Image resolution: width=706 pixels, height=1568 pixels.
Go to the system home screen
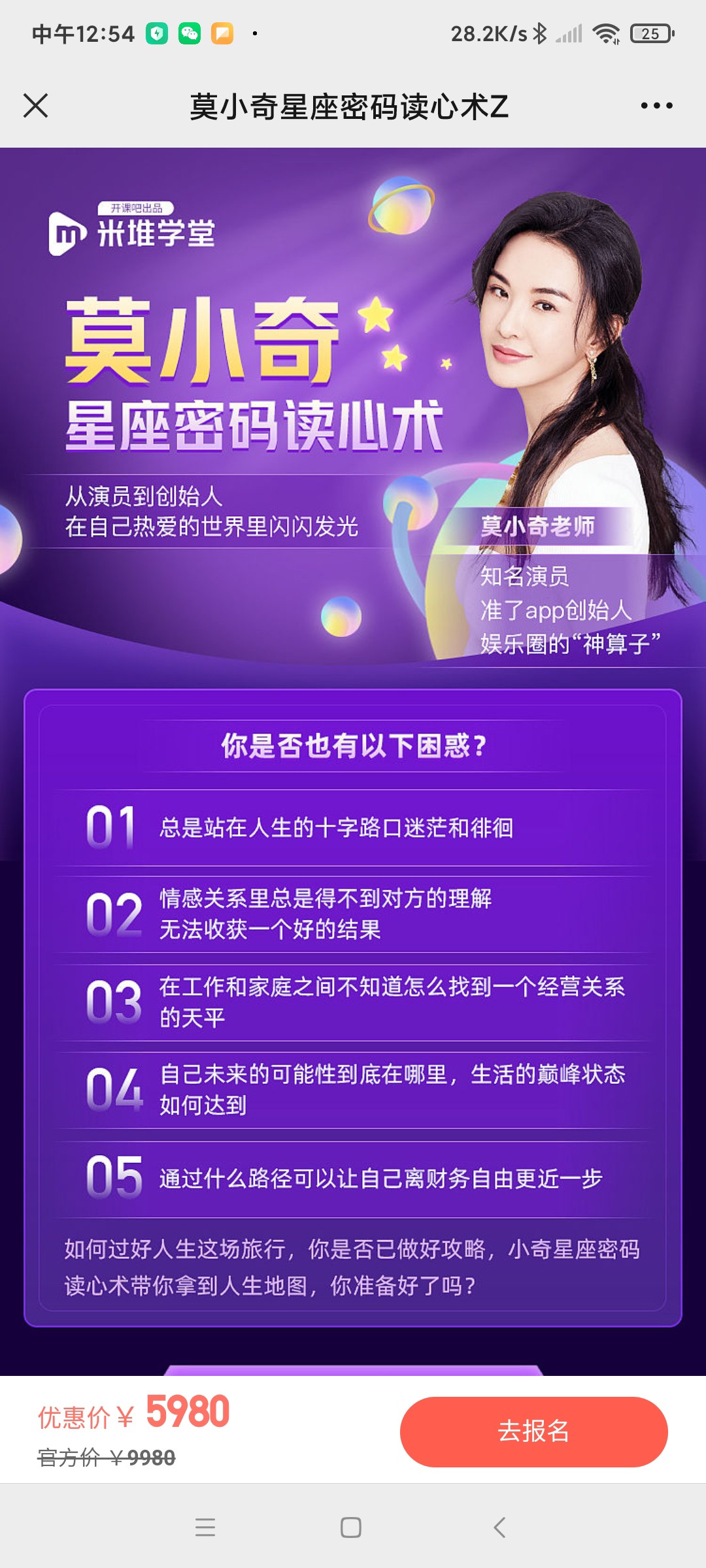(x=351, y=1527)
